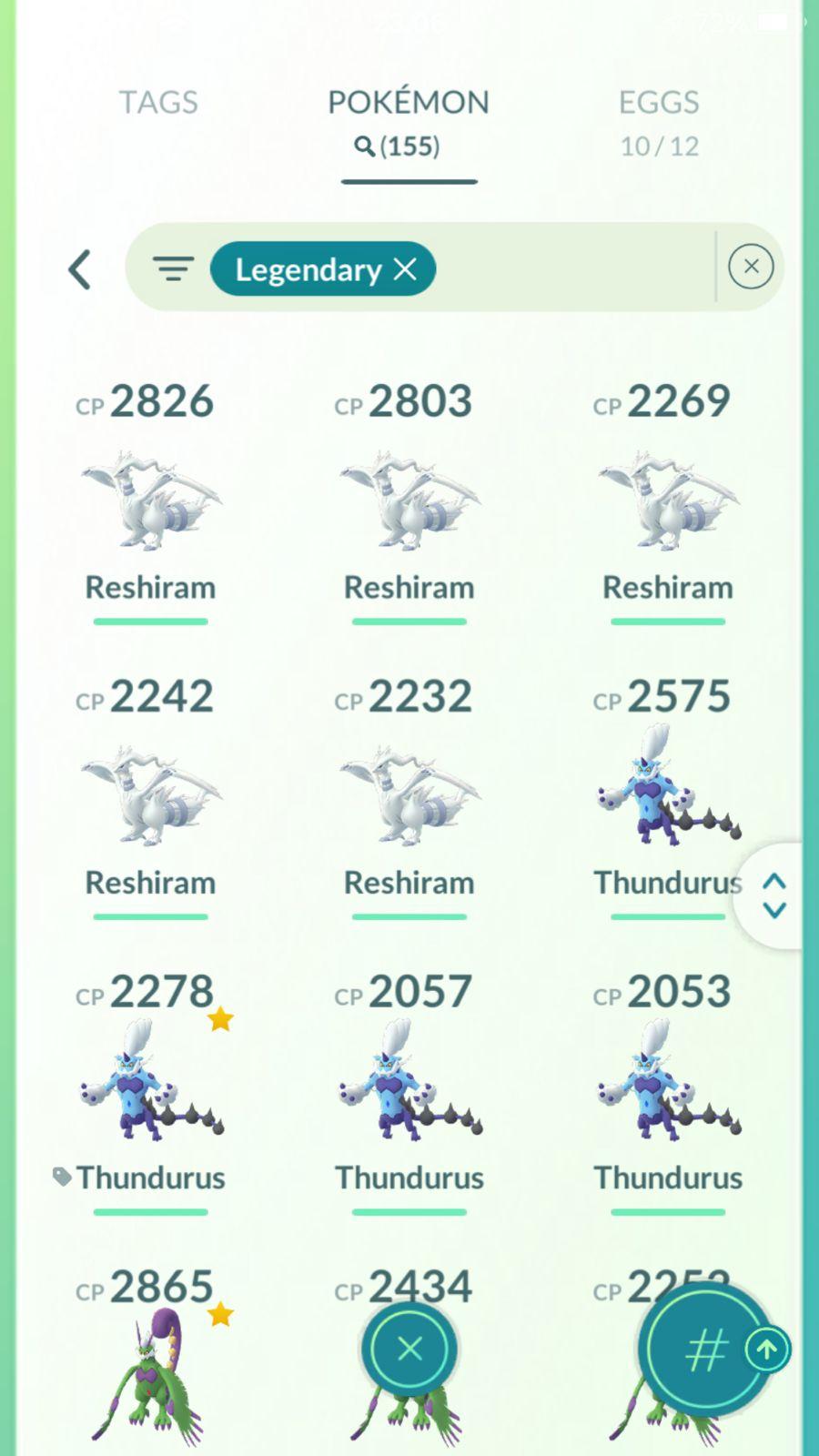The image size is (819, 1456).
Task: Open the filter options icon
Action: tap(173, 268)
